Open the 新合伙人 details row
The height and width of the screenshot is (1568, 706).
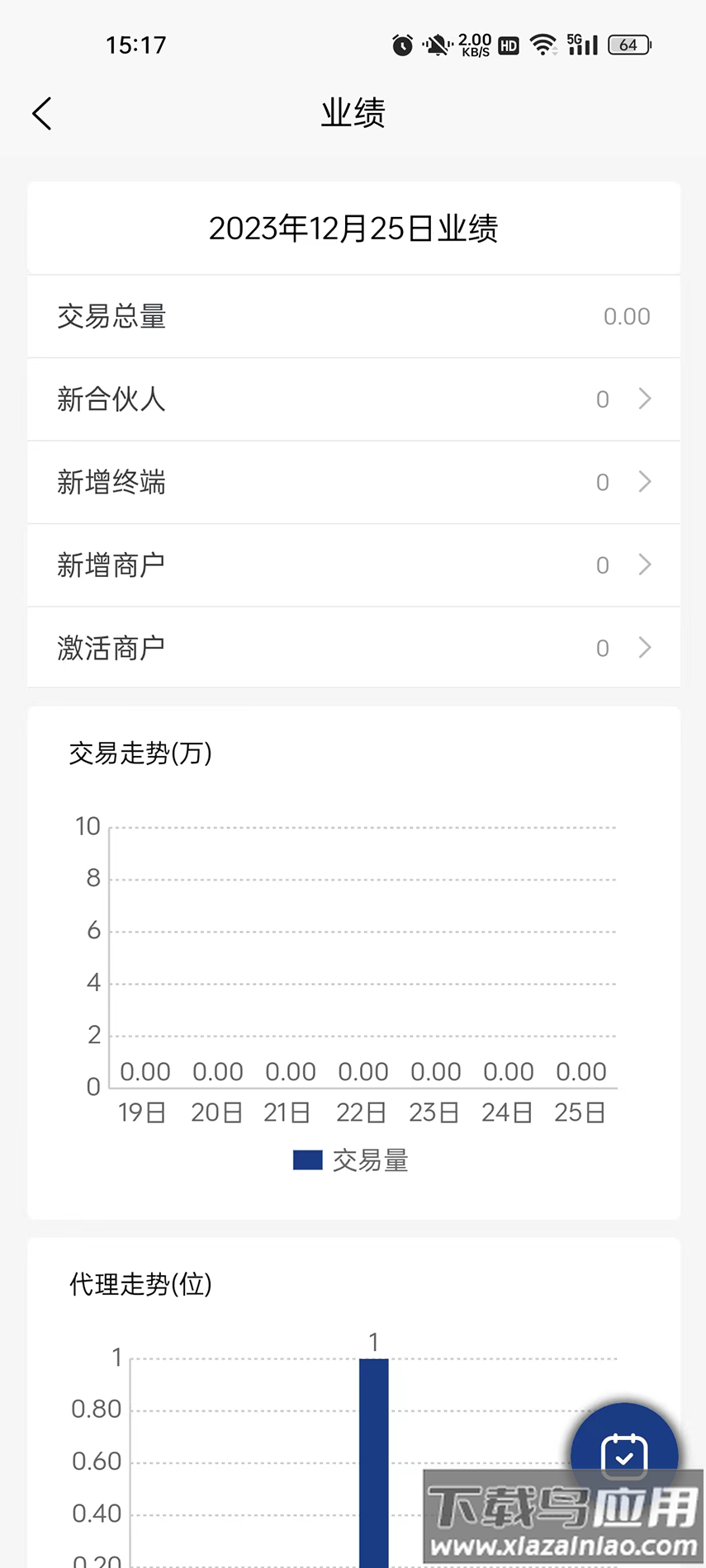pyautogui.click(x=353, y=399)
